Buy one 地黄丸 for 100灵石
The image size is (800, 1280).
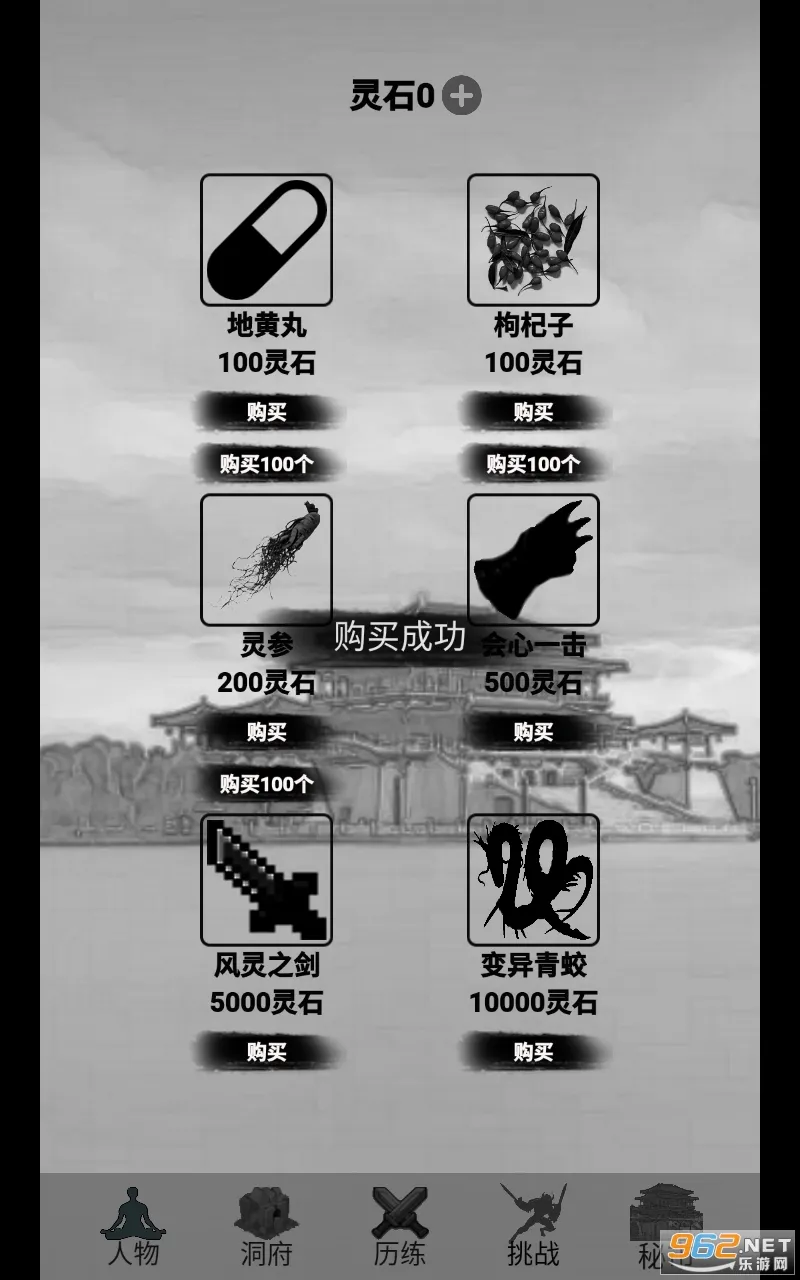(266, 412)
